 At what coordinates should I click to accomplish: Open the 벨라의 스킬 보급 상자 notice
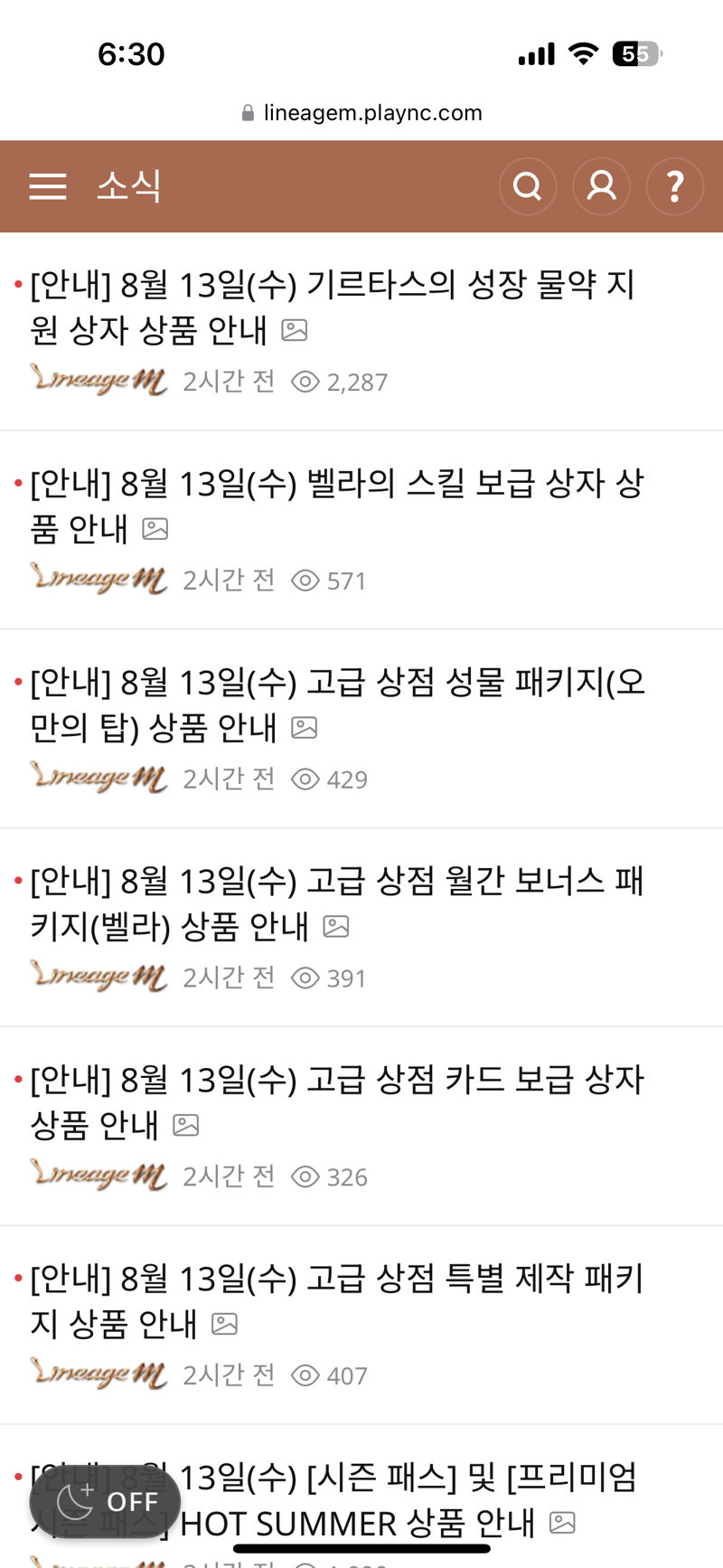click(x=336, y=505)
